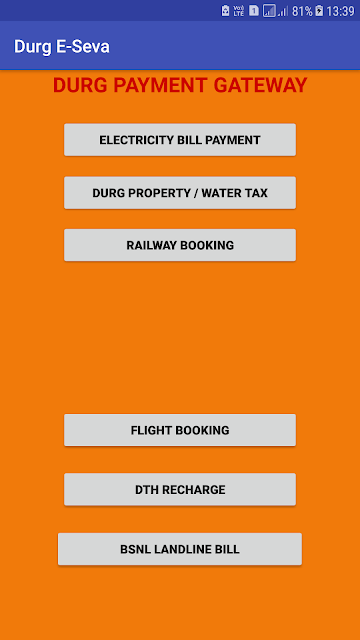Viewport: 360px width, 640px height.
Task: Open Electricity Bill Payment
Action: [x=180, y=140]
